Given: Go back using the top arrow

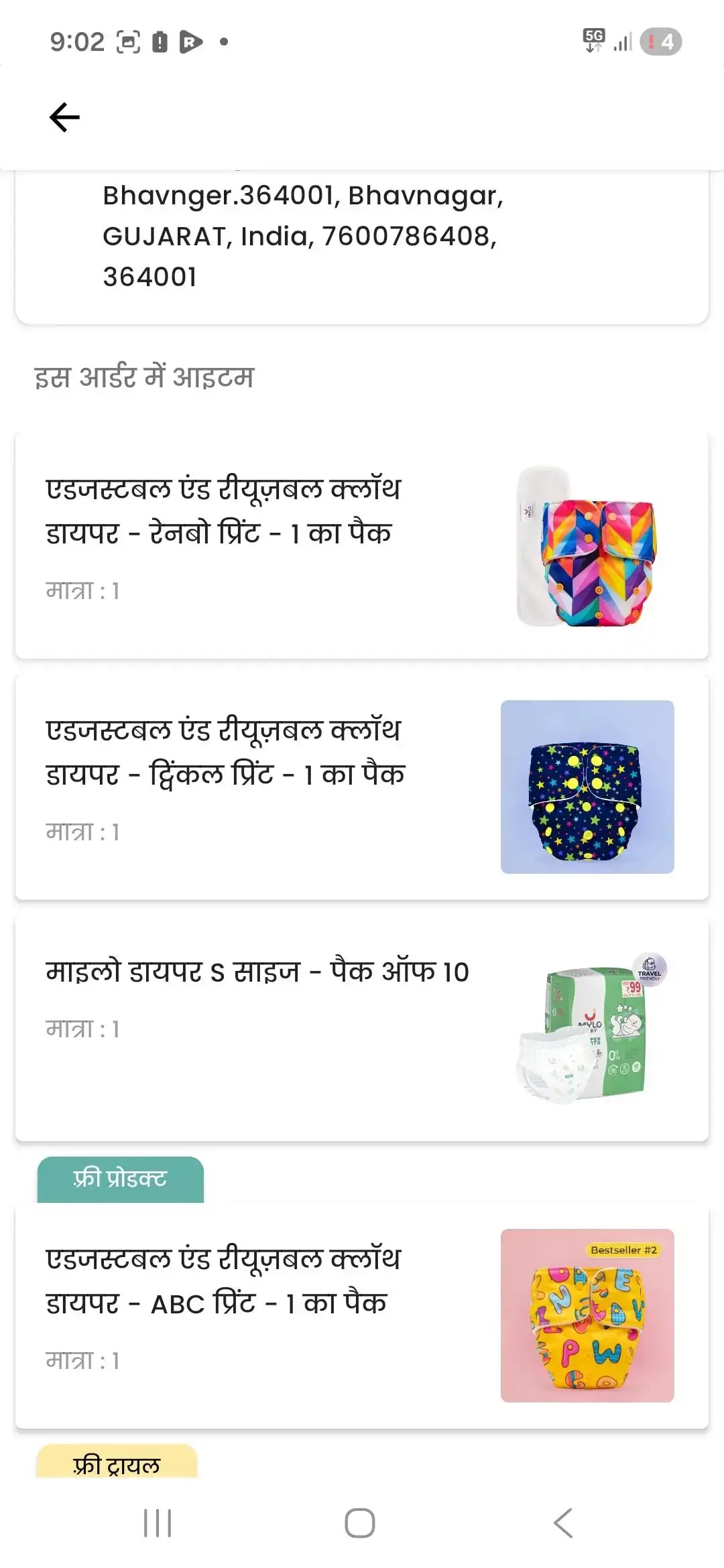Looking at the screenshot, I should (x=64, y=117).
